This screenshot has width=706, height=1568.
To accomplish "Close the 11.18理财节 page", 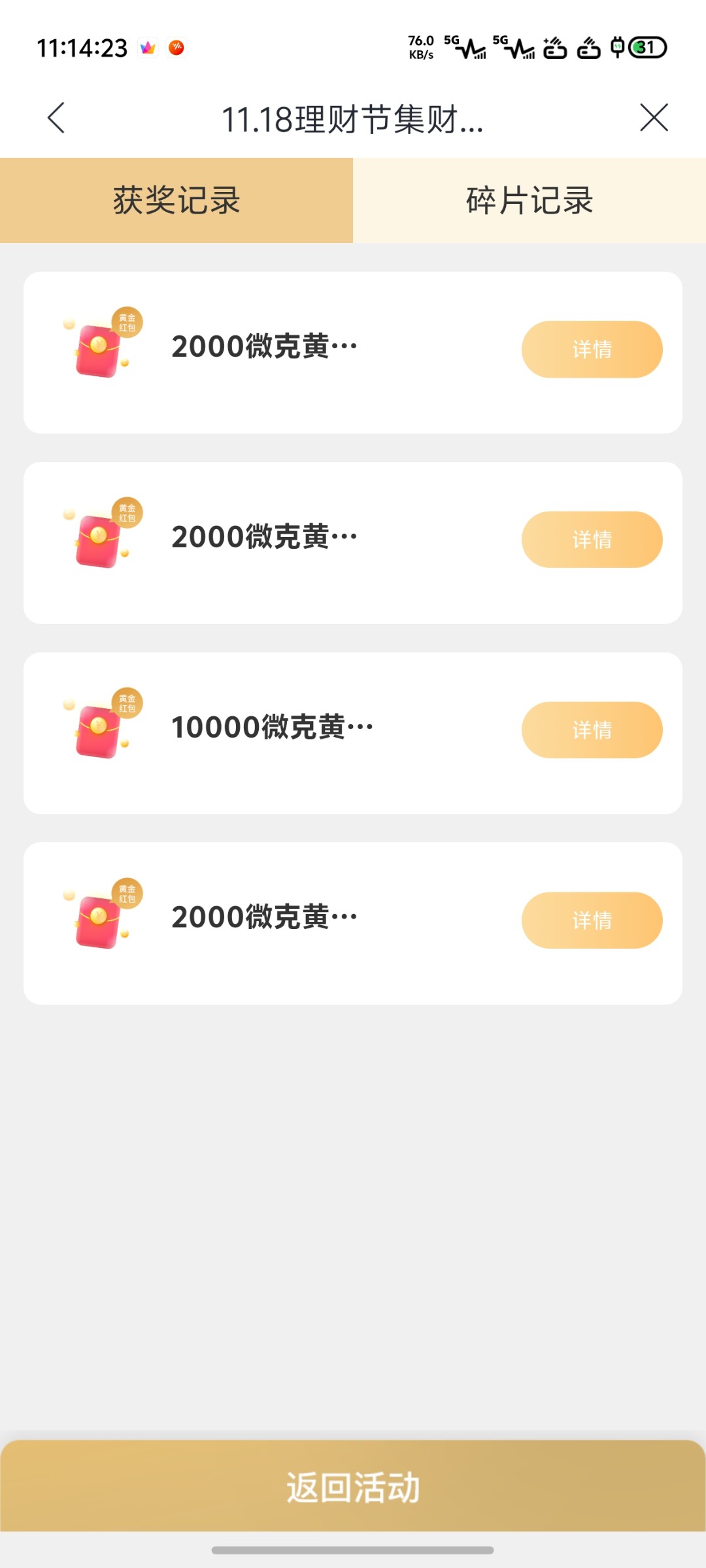I will point(654,118).
